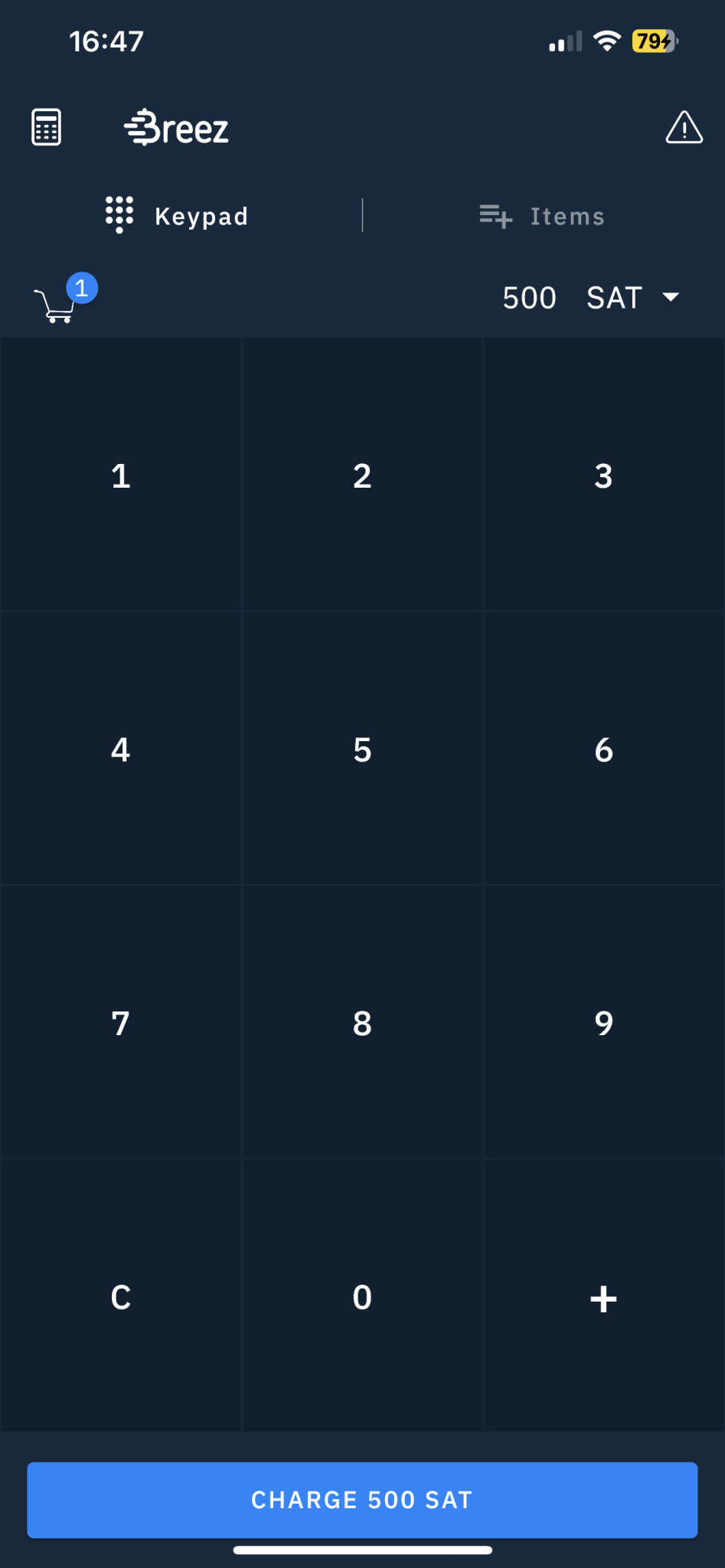Screen dimensions: 725x1568
Task: Enter digit 0 on keypad
Action: (362, 1297)
